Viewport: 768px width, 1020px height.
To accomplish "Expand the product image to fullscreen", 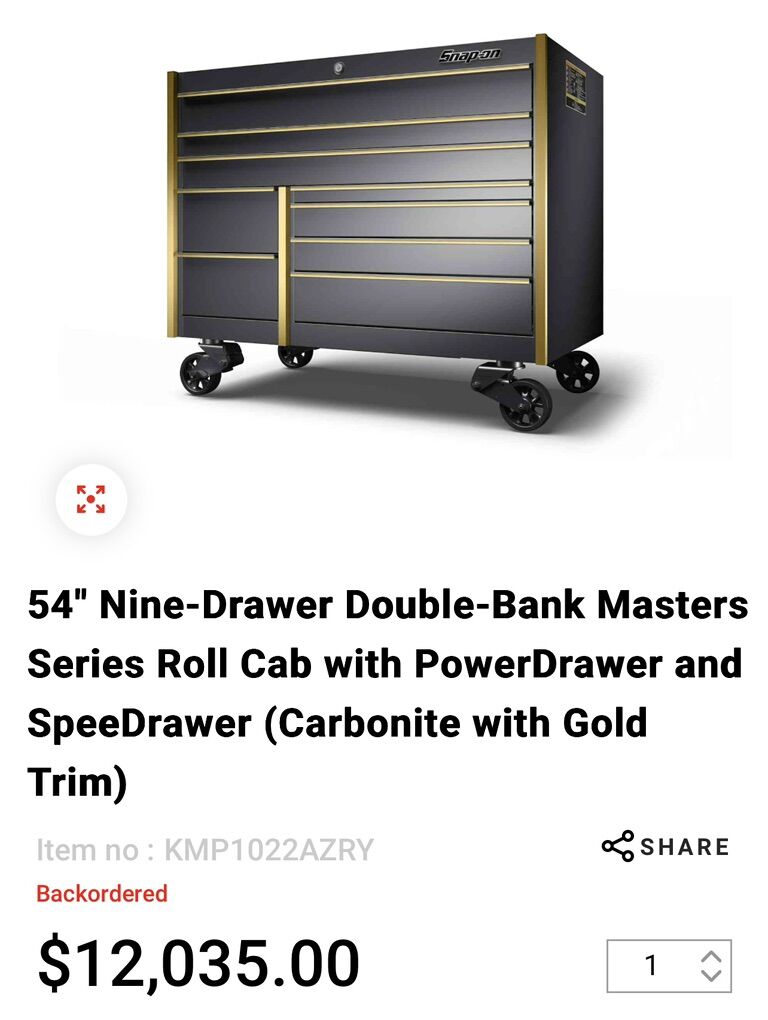I will pos(91,498).
